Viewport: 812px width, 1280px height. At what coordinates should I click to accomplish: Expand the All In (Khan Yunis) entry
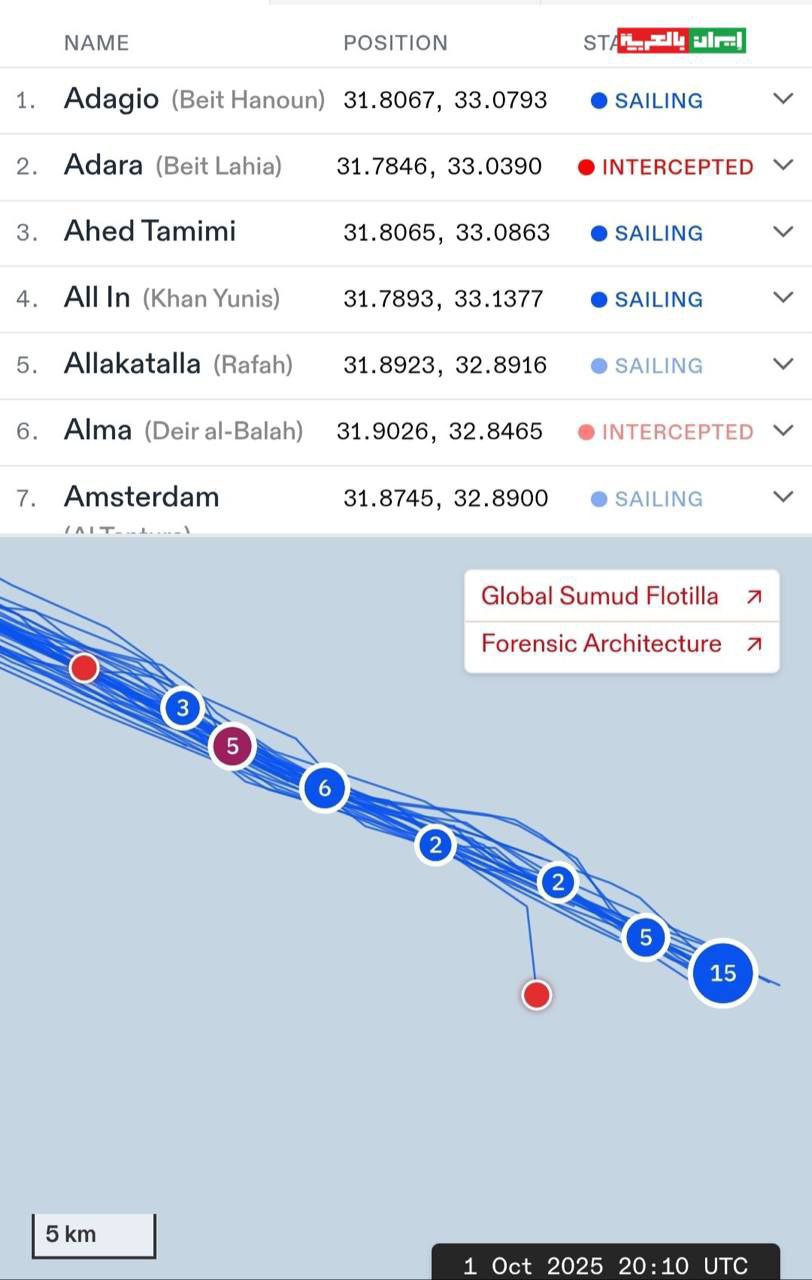(783, 298)
